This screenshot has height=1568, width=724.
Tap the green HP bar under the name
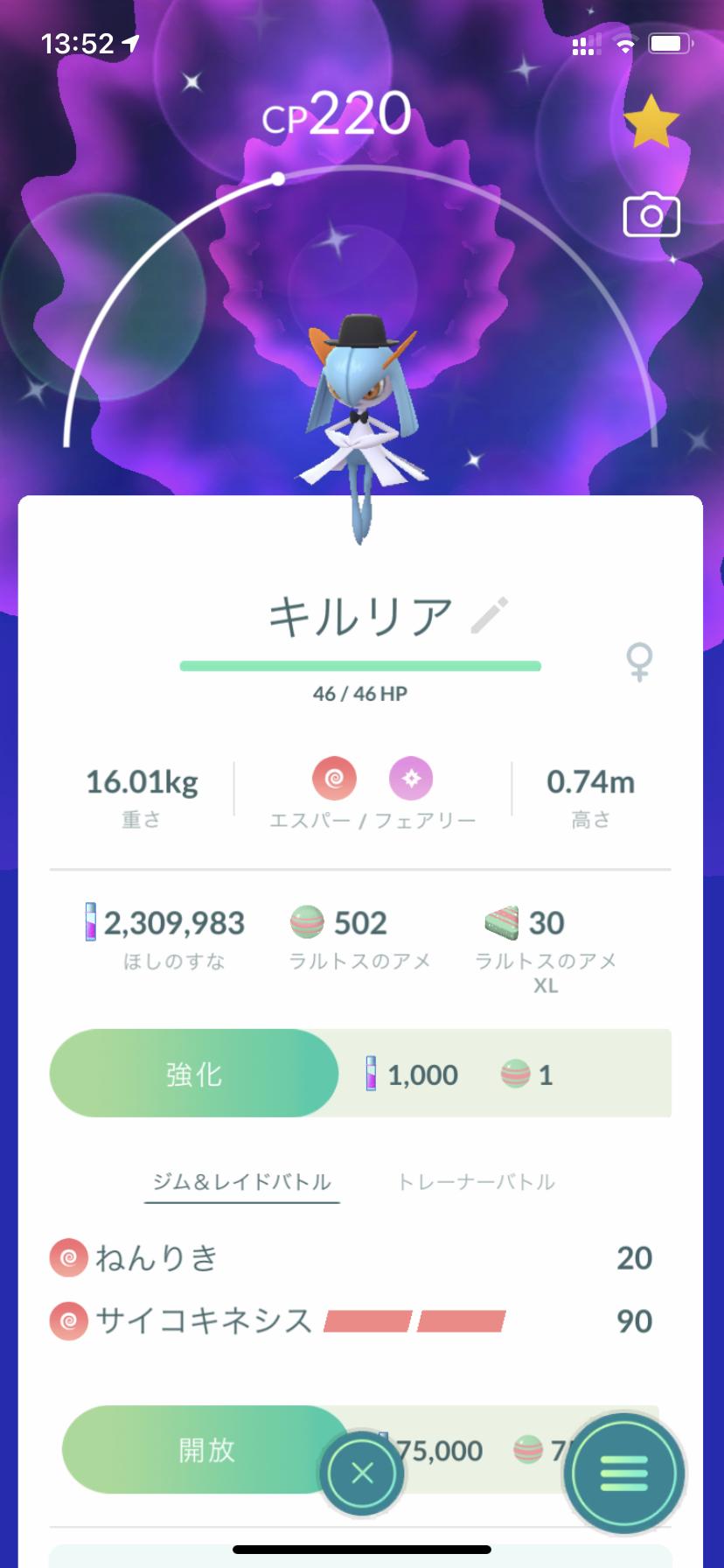pos(359,665)
